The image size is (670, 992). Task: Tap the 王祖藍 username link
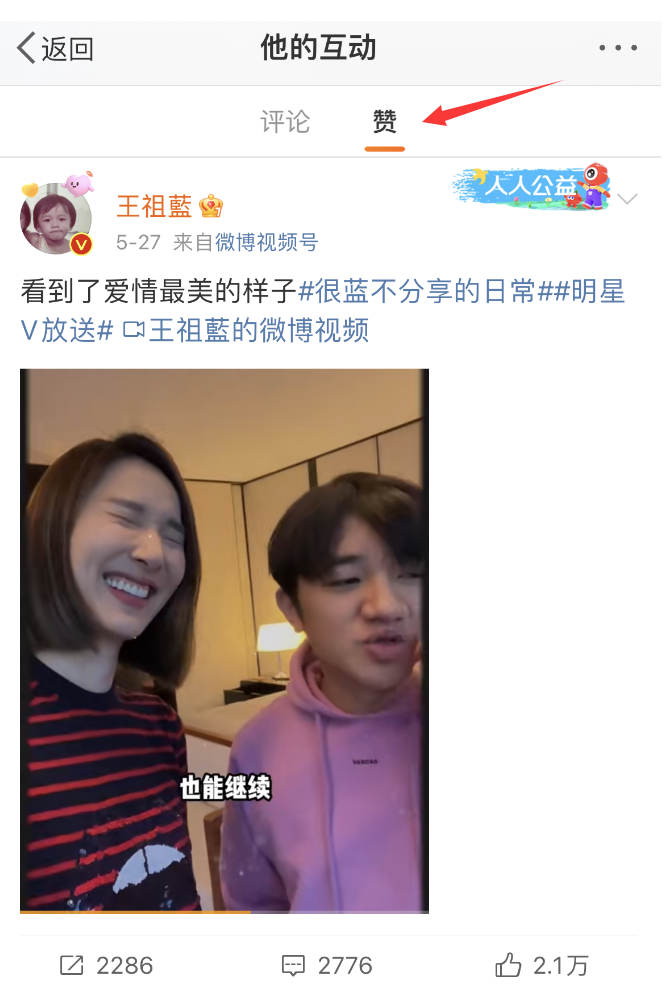click(154, 206)
